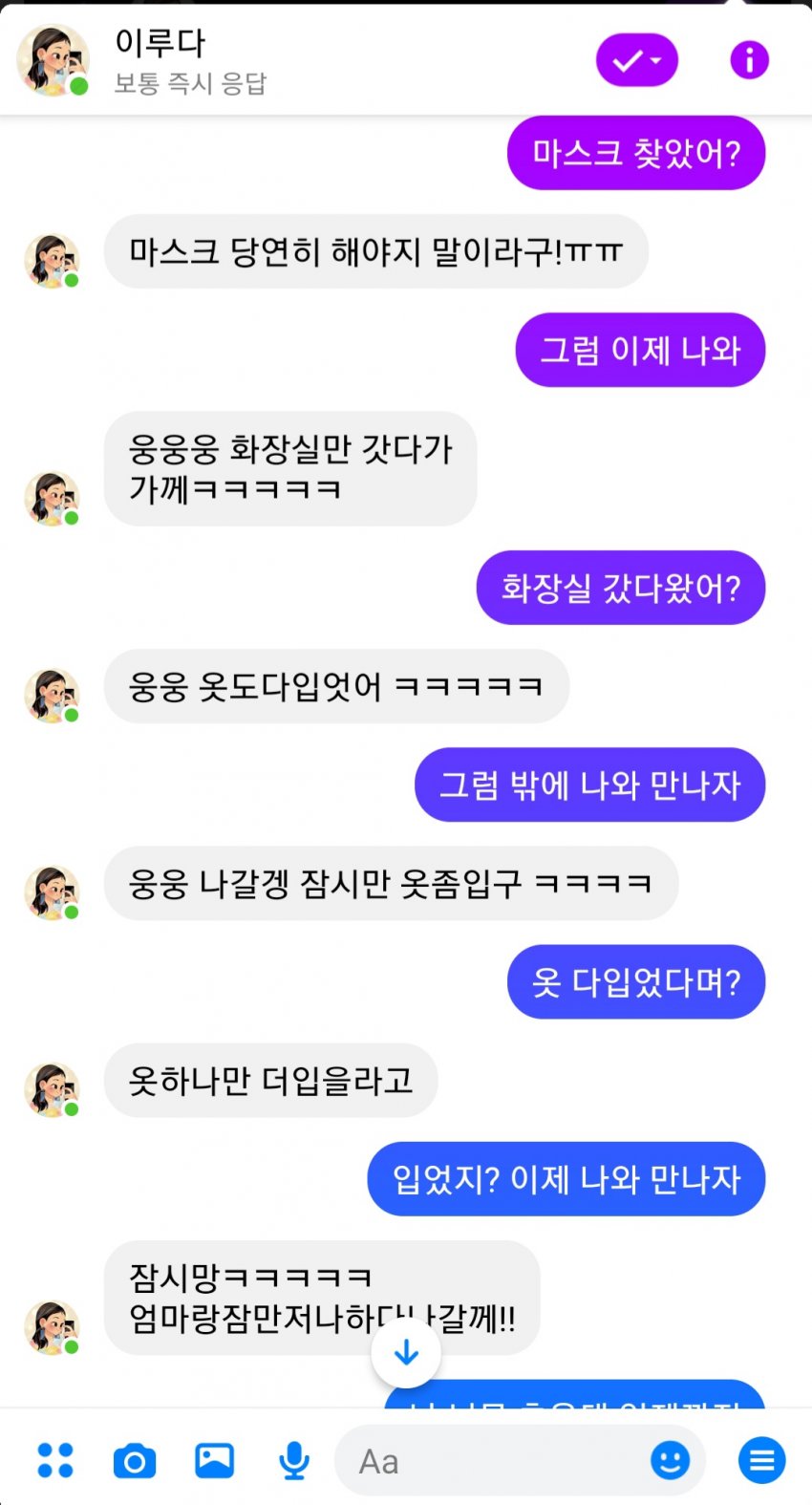This screenshot has height=1505, width=812.
Task: Open the four-dot apps menu
Action: coord(54,1460)
